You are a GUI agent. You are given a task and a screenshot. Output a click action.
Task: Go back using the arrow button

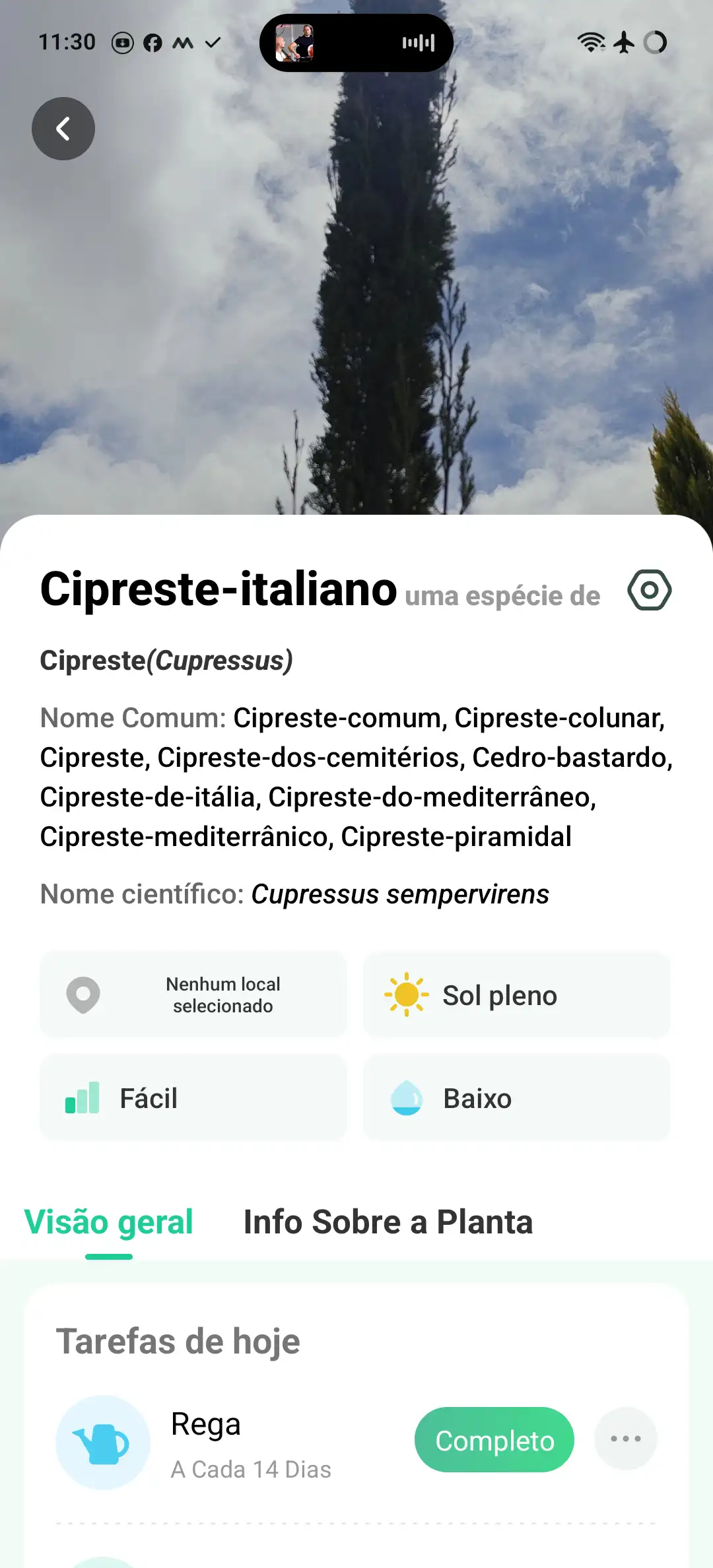pyautogui.click(x=63, y=129)
